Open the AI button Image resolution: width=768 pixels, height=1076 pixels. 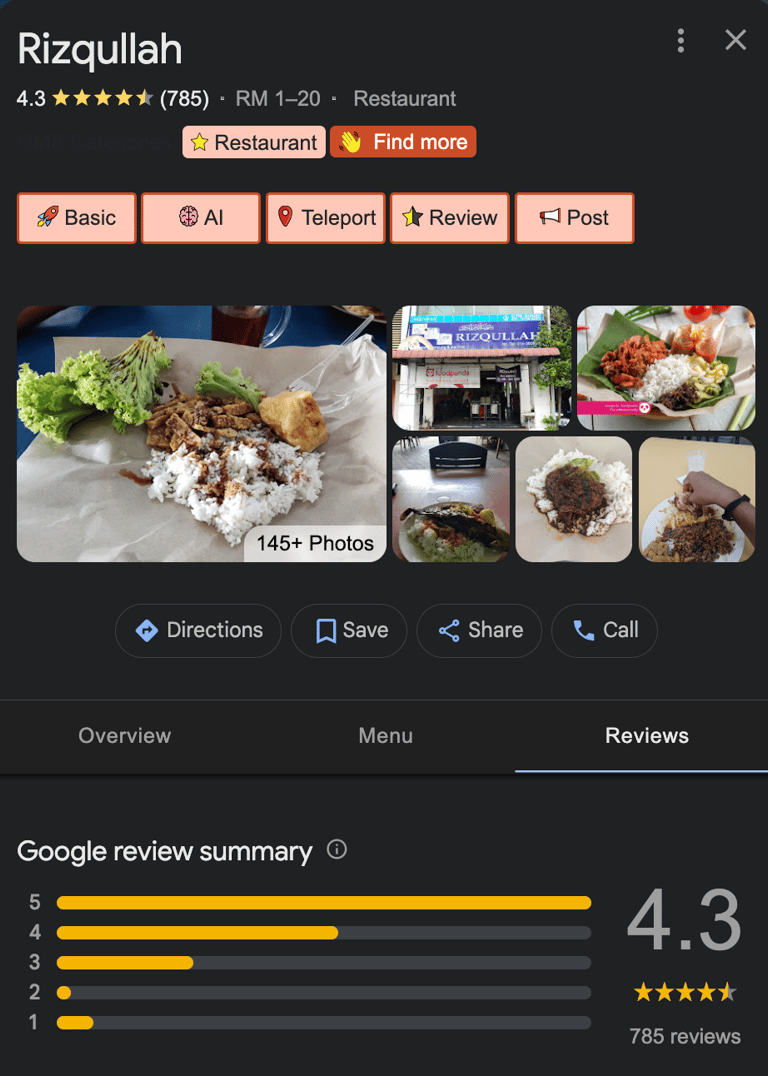pyautogui.click(x=201, y=218)
